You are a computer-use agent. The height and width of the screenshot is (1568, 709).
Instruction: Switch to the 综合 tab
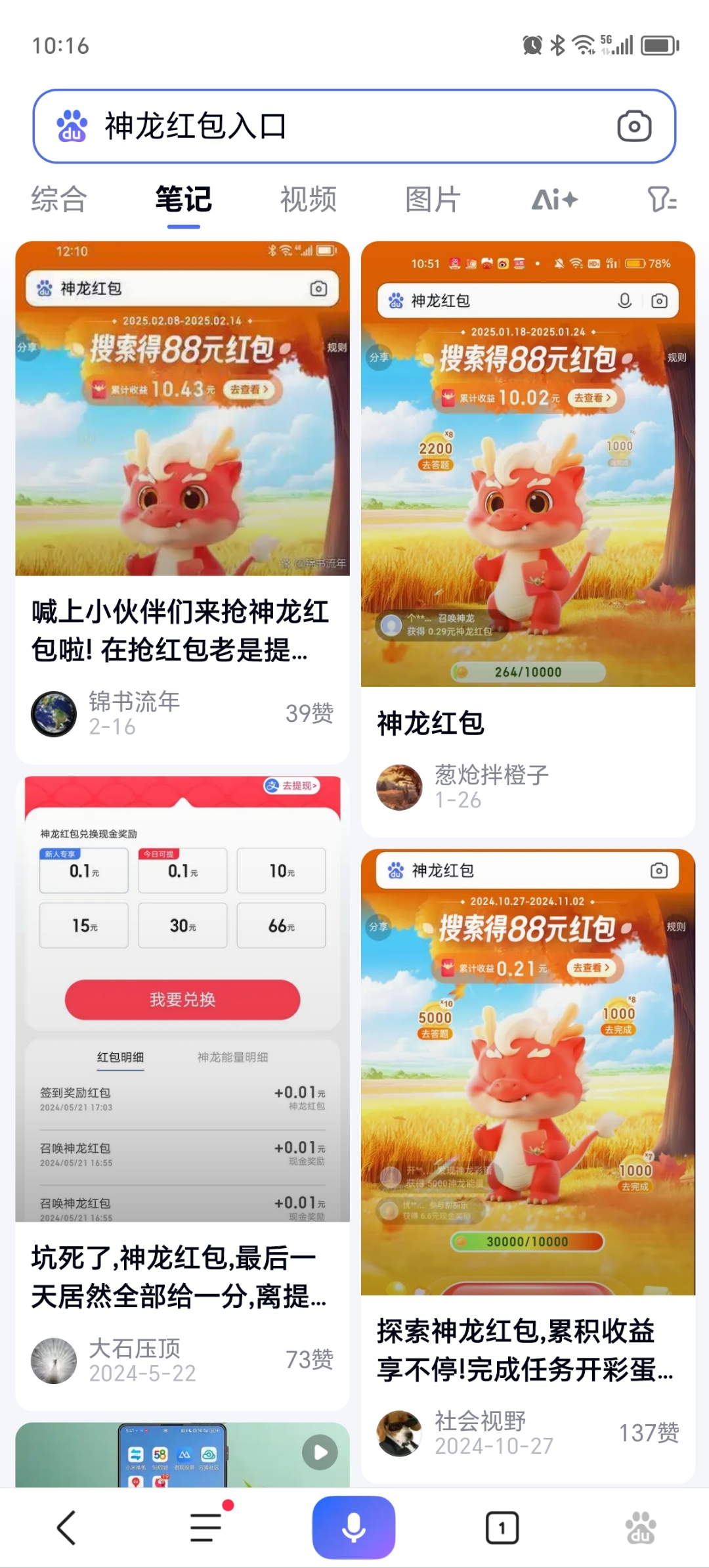(x=59, y=200)
